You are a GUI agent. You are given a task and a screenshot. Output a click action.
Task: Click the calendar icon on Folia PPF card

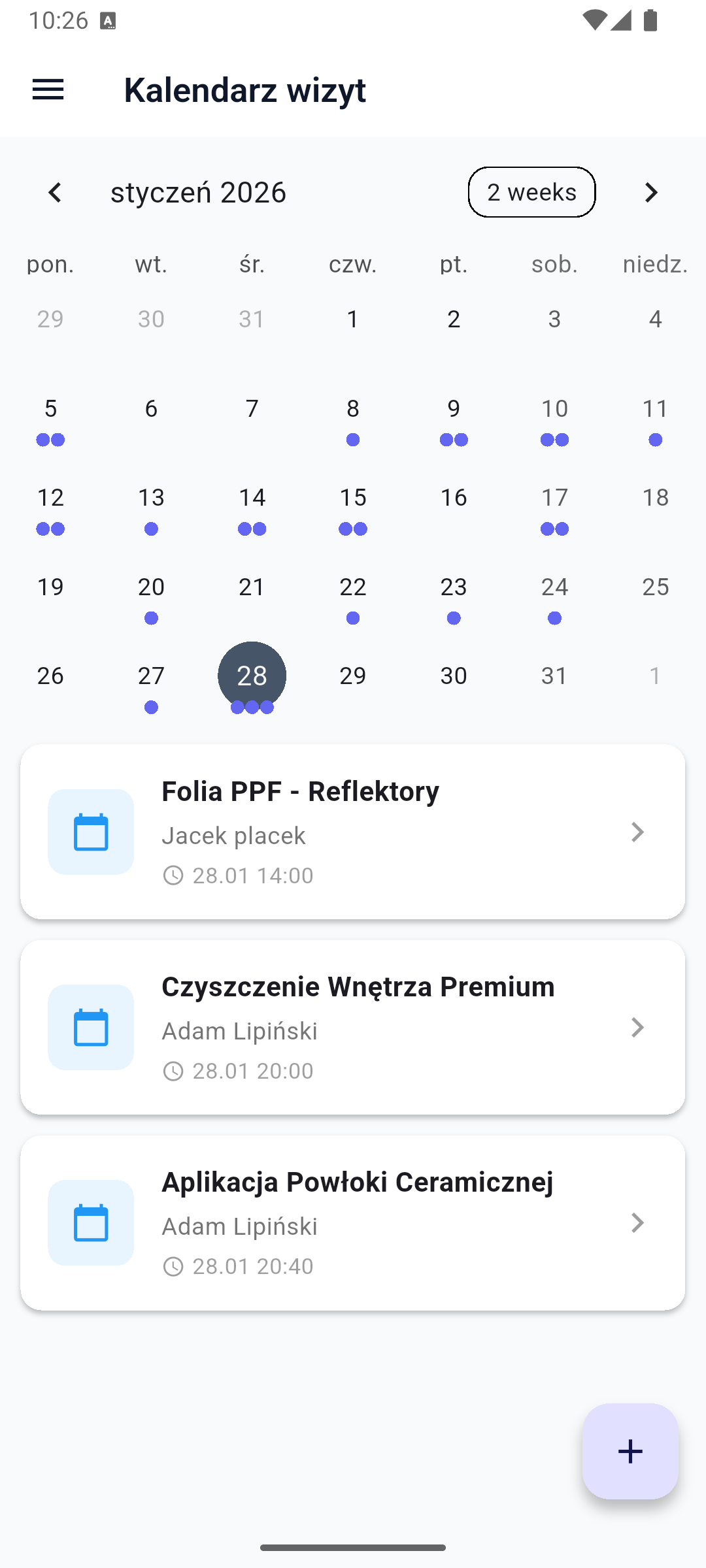(90, 831)
